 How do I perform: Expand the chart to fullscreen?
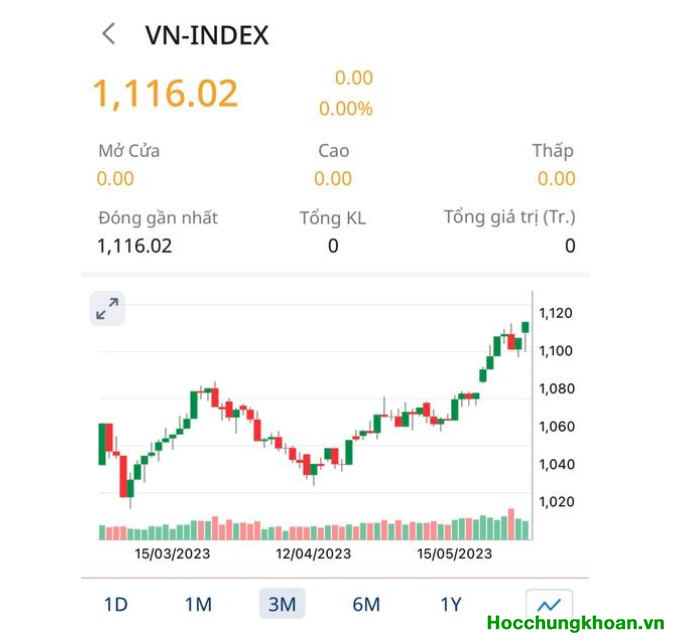108,309
